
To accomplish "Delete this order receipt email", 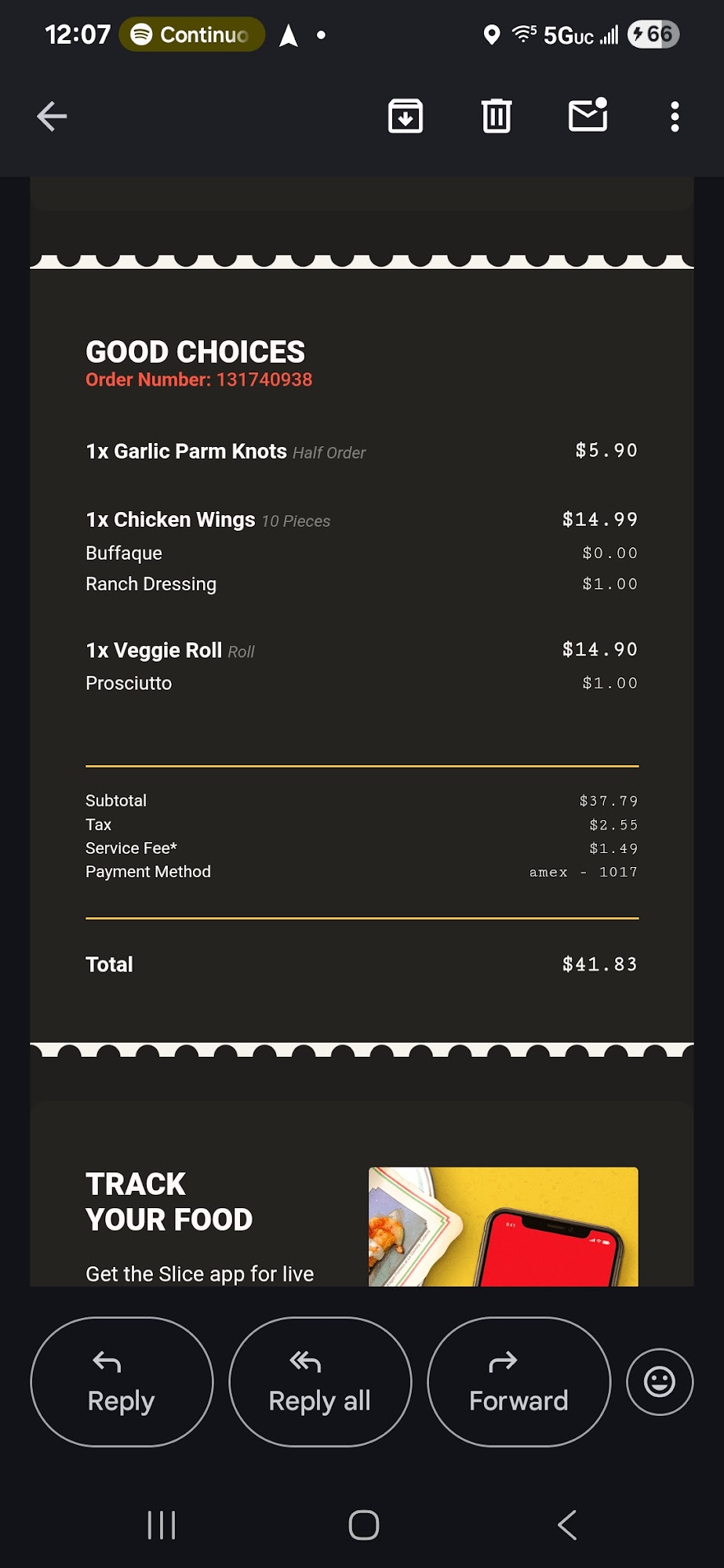I will coord(497,117).
